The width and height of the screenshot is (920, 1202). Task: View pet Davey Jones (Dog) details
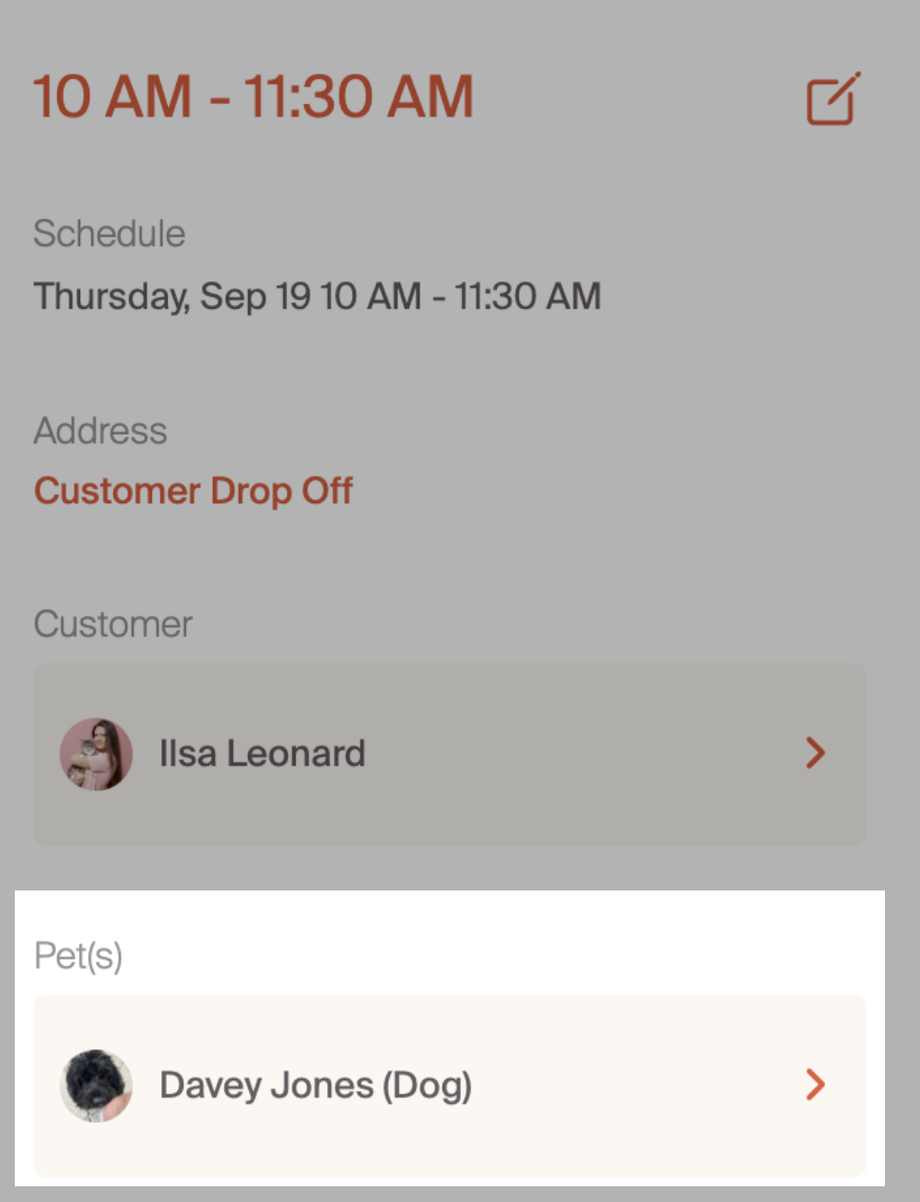click(450, 1085)
